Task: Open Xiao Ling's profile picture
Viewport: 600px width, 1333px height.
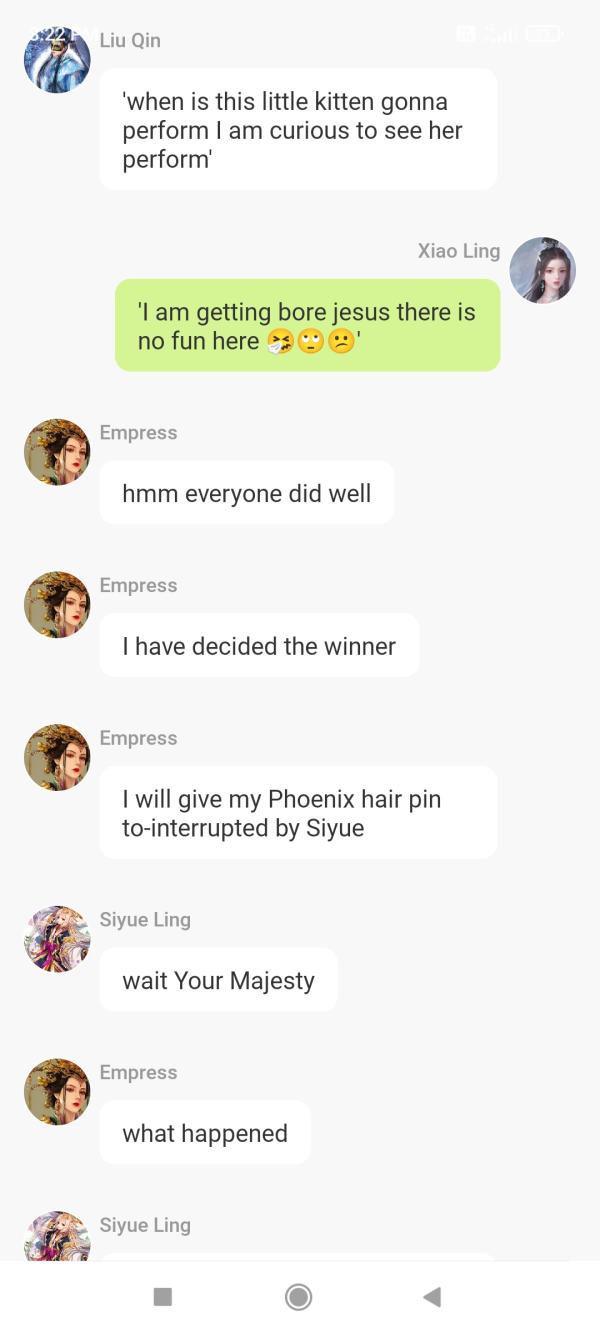Action: (x=543, y=270)
